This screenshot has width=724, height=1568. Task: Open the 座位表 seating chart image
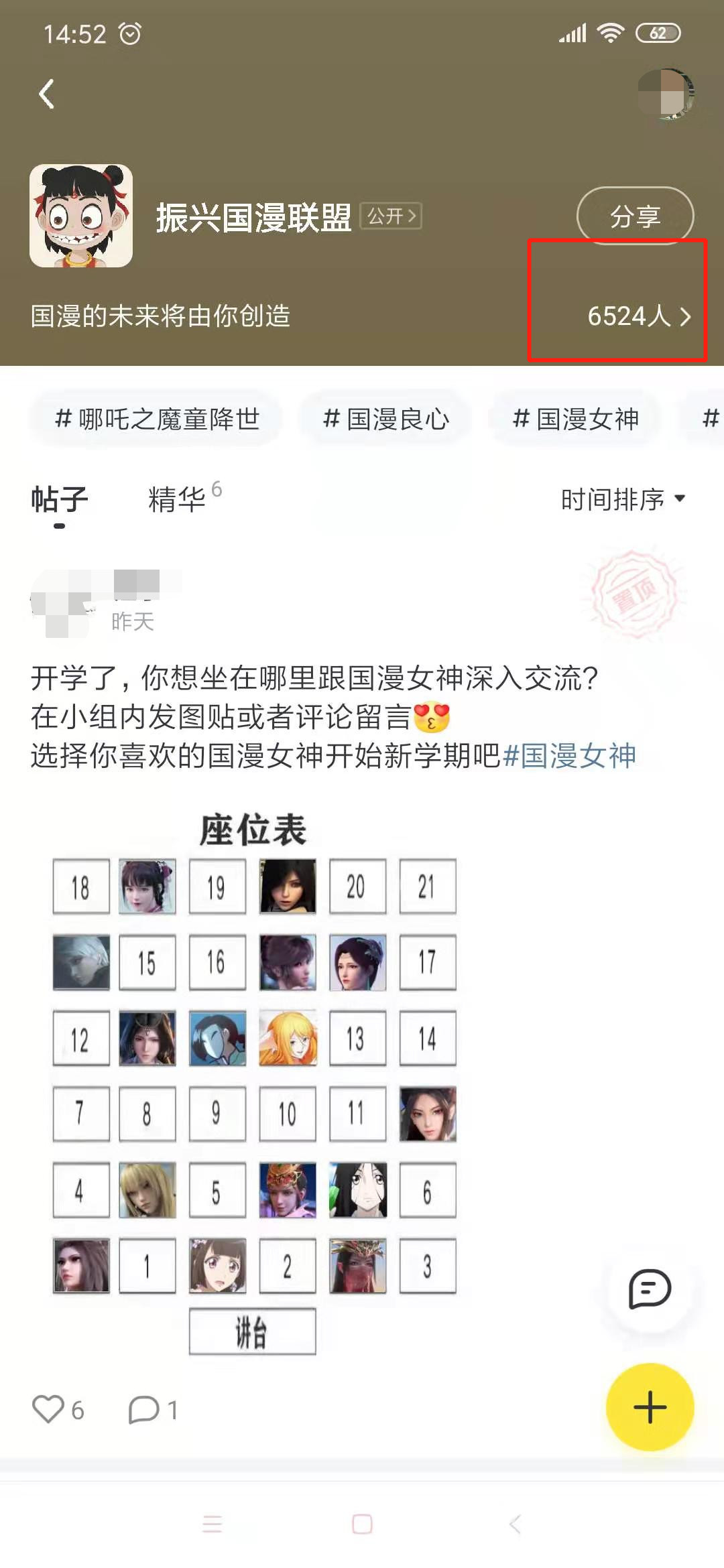coord(254,1079)
